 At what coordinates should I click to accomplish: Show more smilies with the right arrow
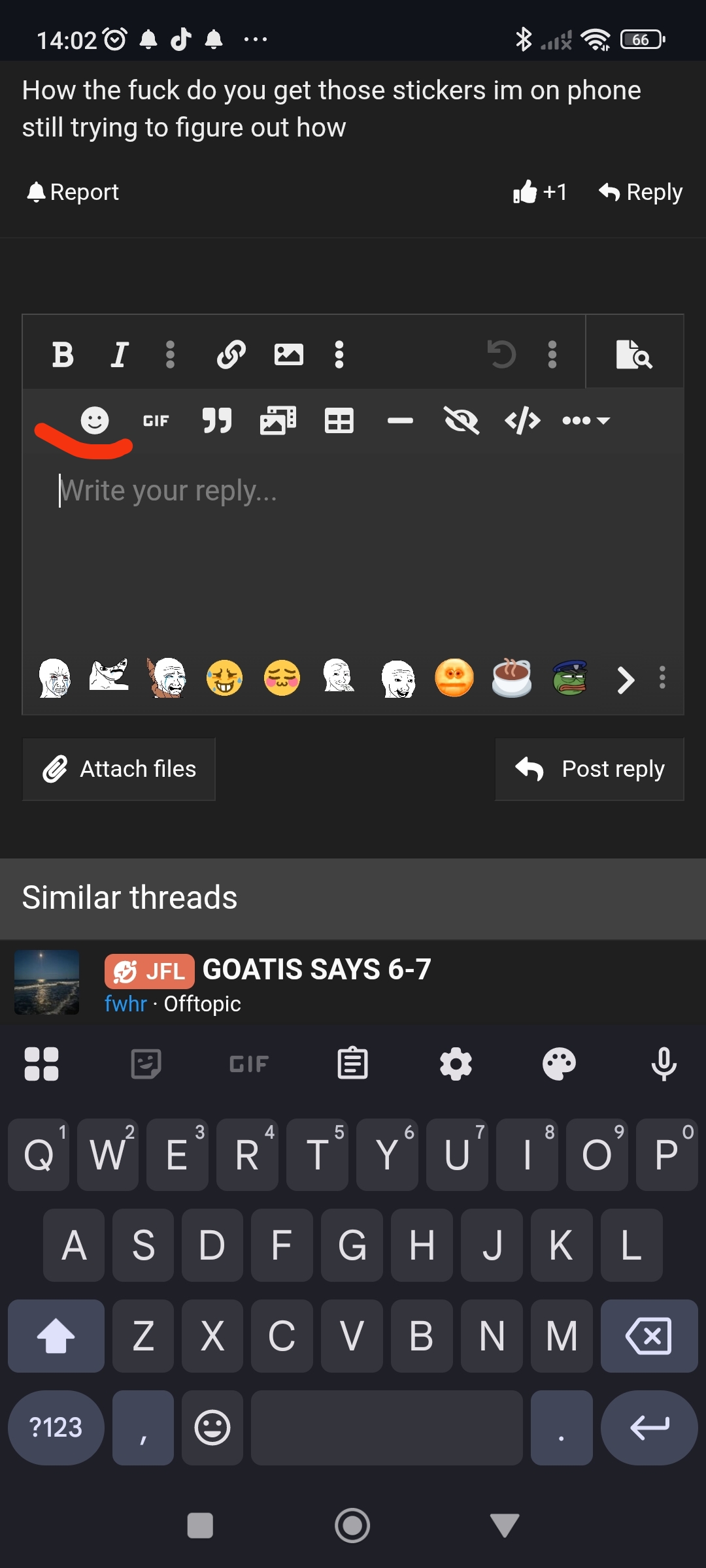[626, 679]
